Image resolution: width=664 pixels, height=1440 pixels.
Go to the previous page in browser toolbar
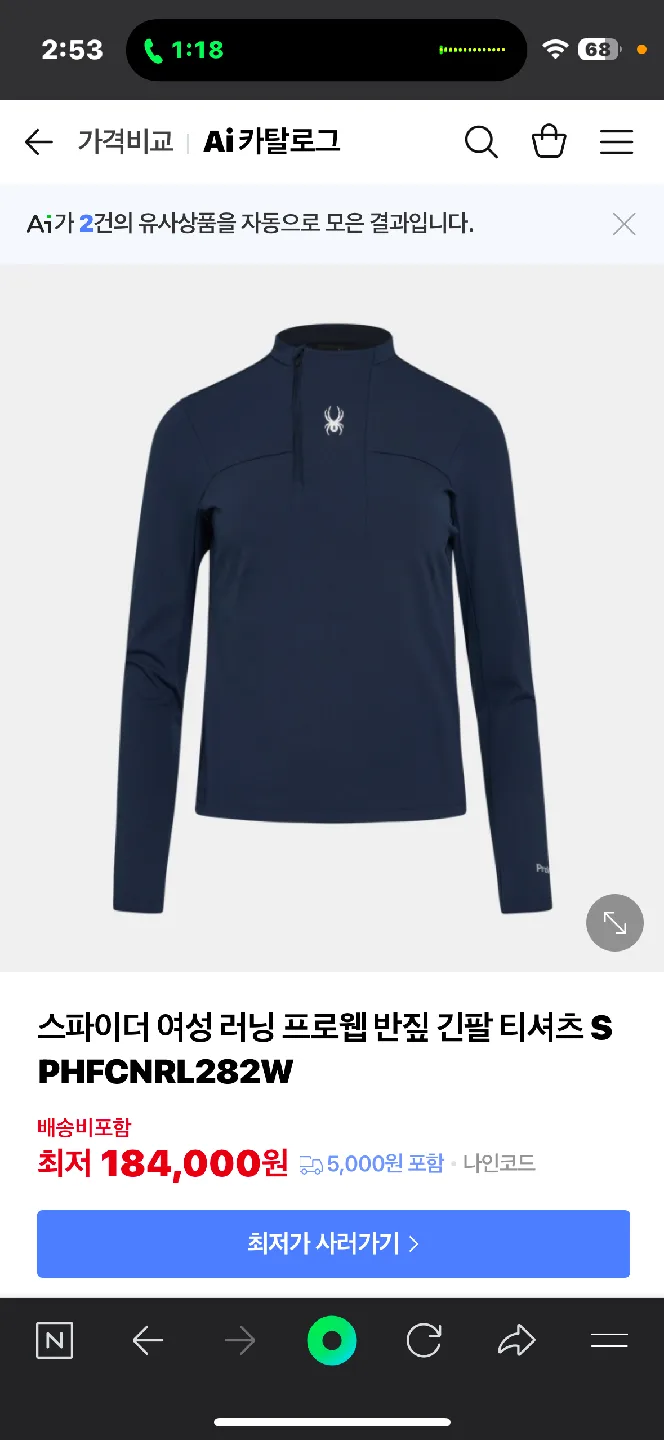148,1341
